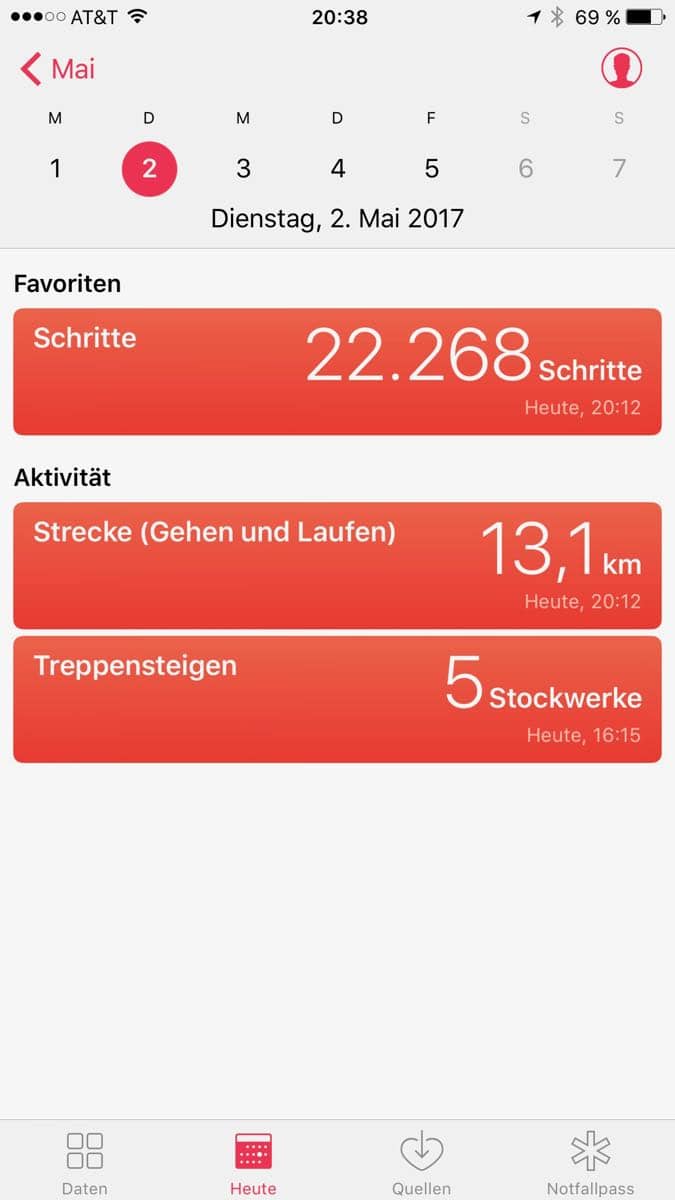Image resolution: width=675 pixels, height=1200 pixels.
Task: Switch to the Notfallpass tab
Action: point(590,1162)
